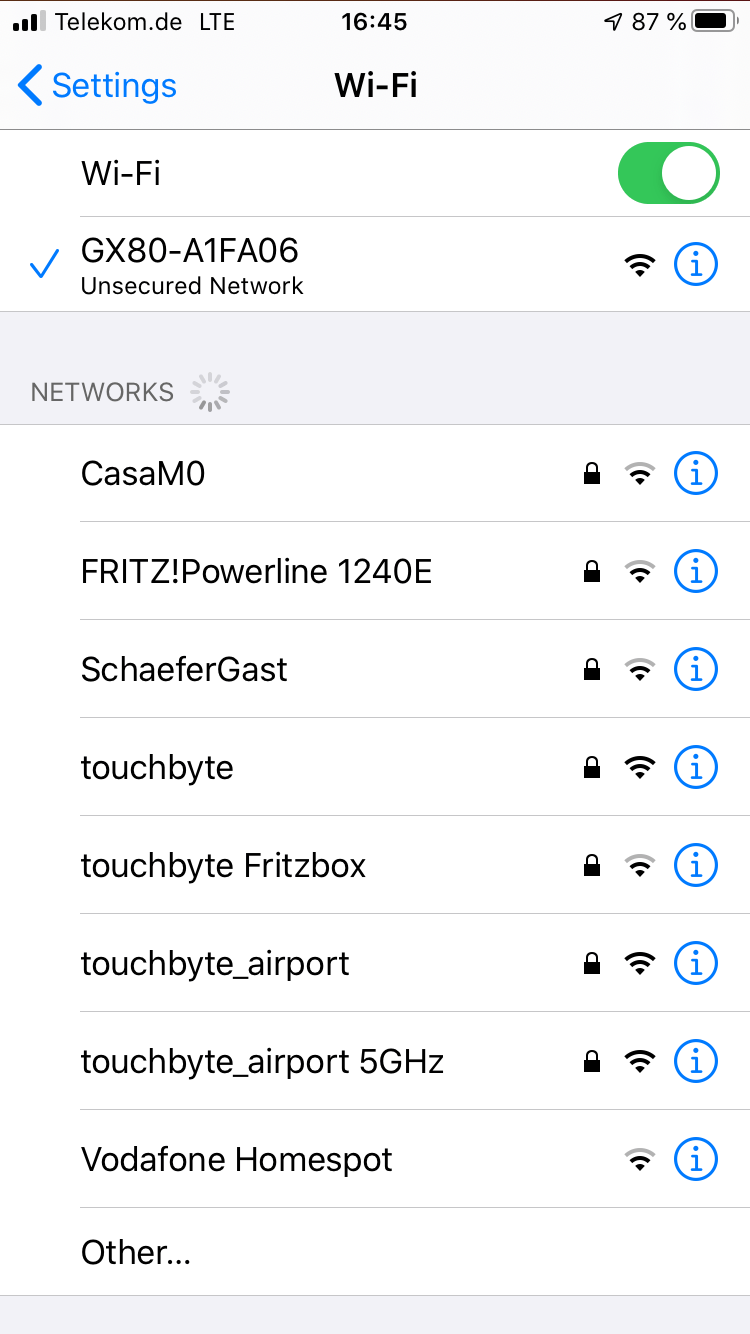Go back to Settings
The height and width of the screenshot is (1334, 750).
[97, 86]
